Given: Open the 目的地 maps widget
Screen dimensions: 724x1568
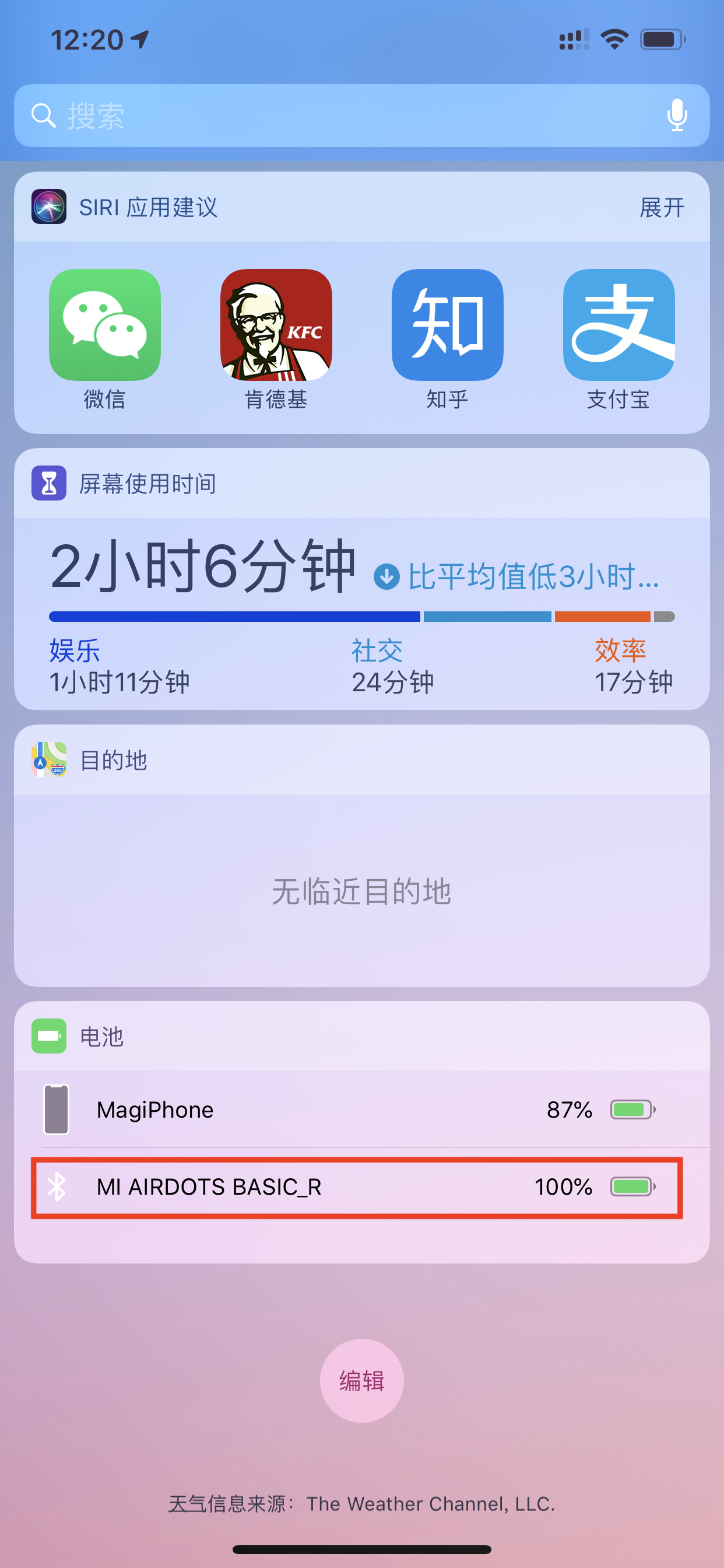Looking at the screenshot, I should click(361, 855).
